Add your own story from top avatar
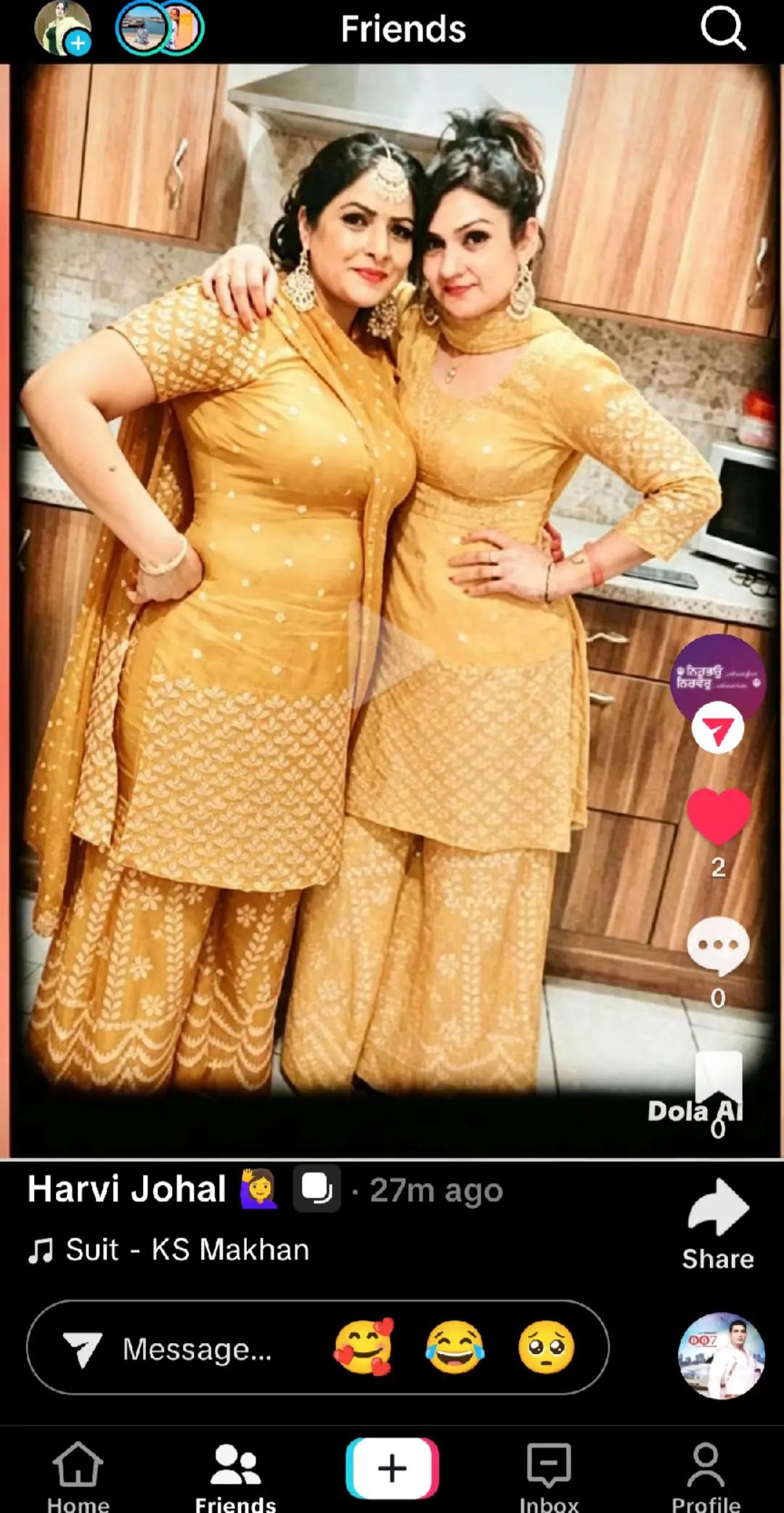Screen dimensions: 784x1513 click(63, 28)
